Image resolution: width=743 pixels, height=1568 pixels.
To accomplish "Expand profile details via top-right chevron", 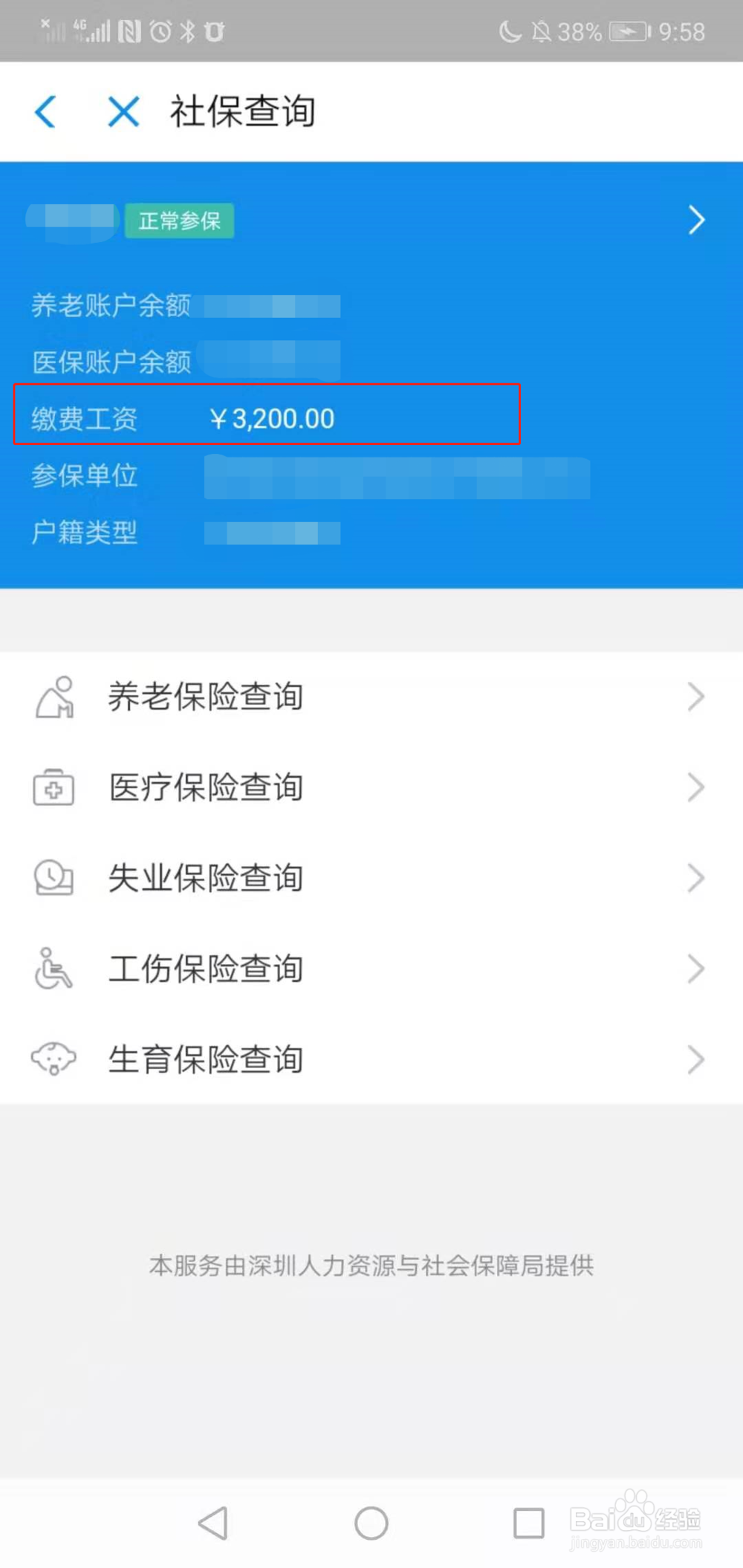I will tap(696, 220).
